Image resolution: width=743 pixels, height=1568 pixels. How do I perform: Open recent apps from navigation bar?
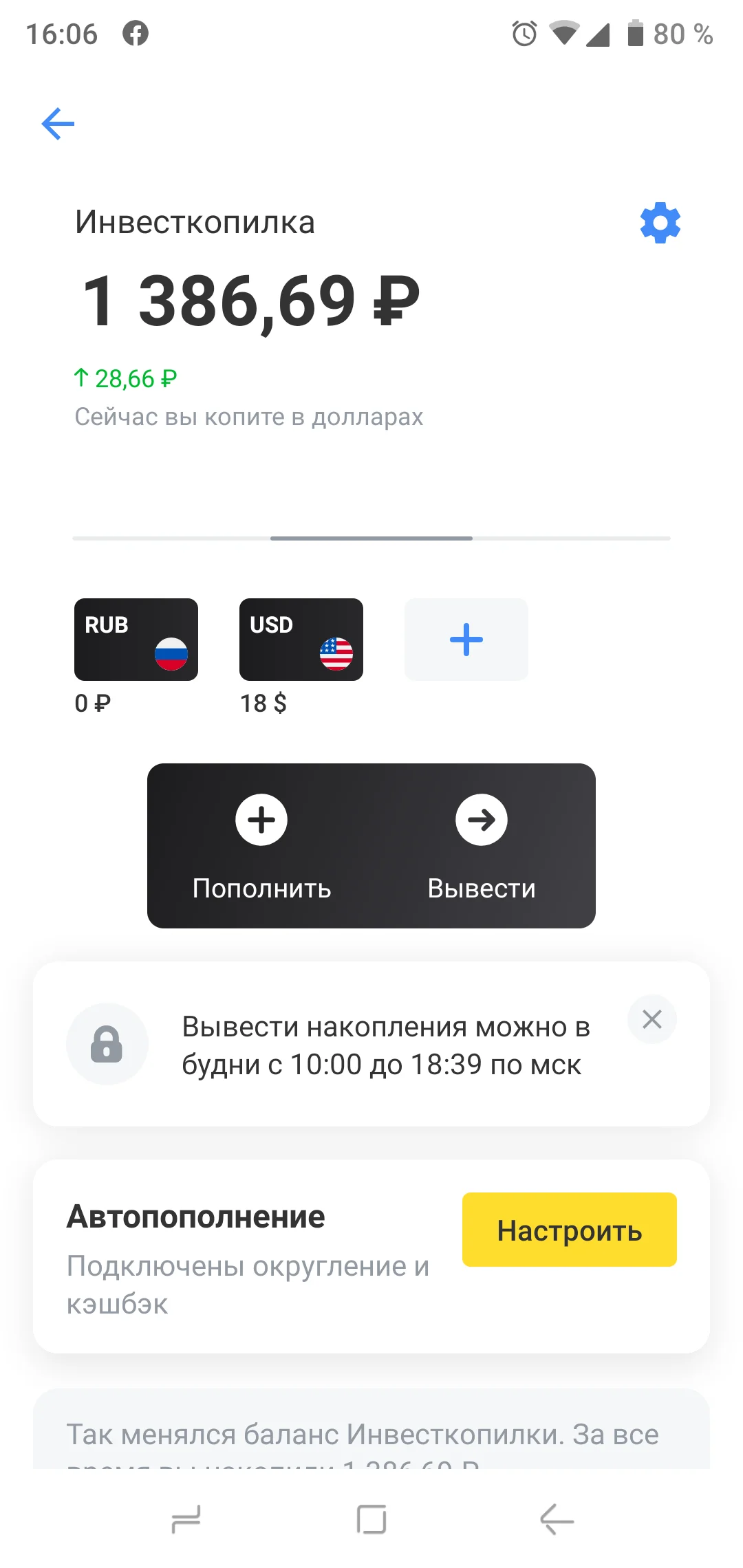coord(186,1520)
